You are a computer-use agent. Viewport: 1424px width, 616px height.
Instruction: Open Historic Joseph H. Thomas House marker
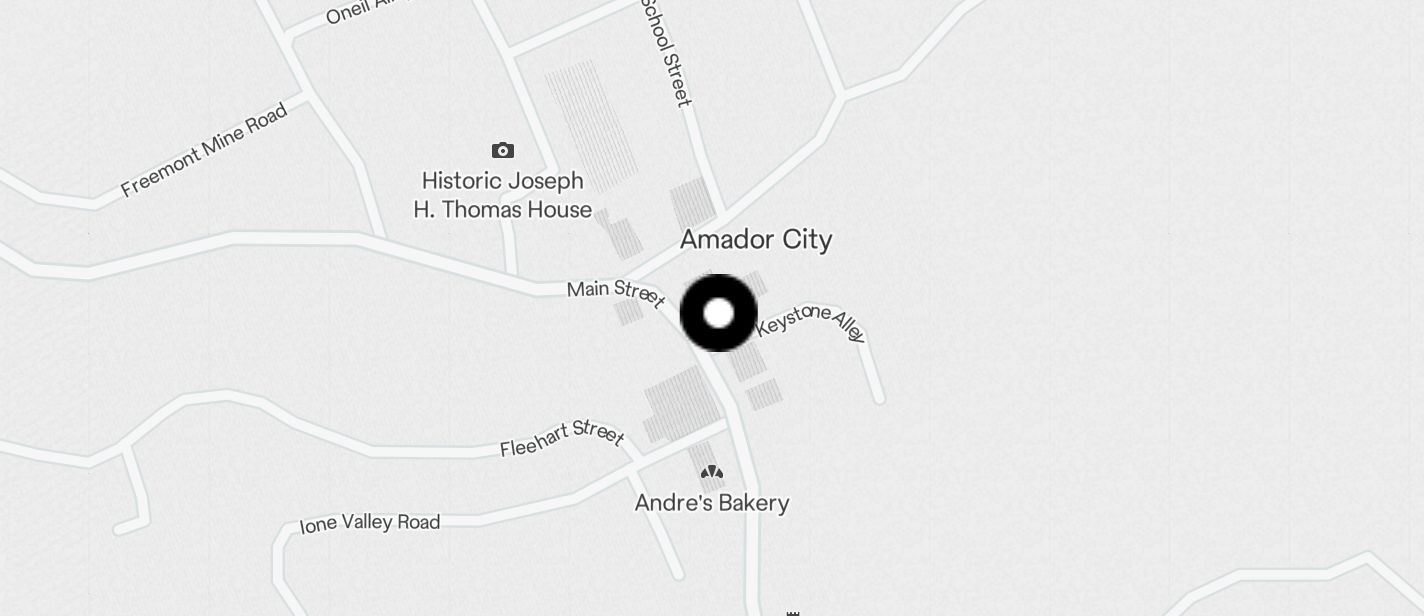502,151
